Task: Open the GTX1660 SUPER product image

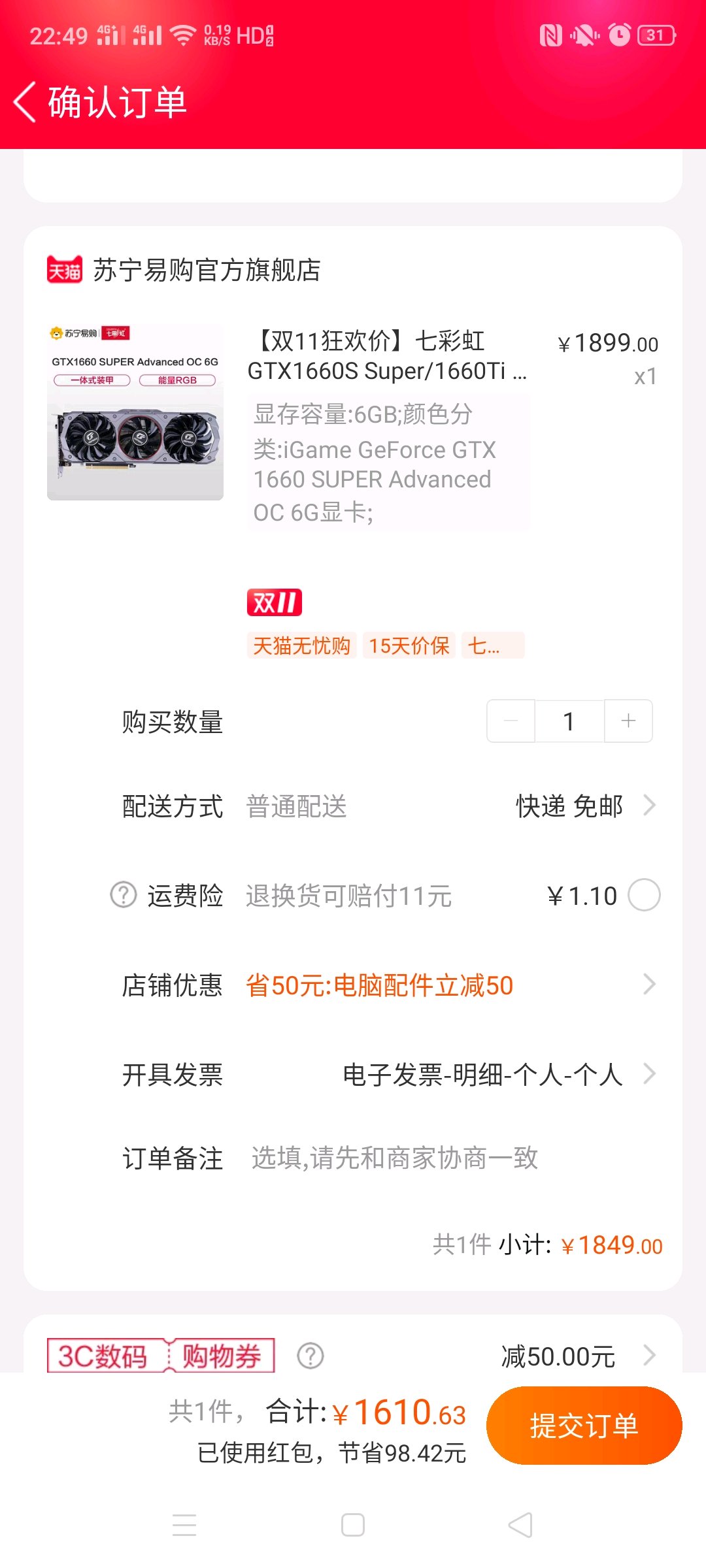Action: tap(135, 412)
